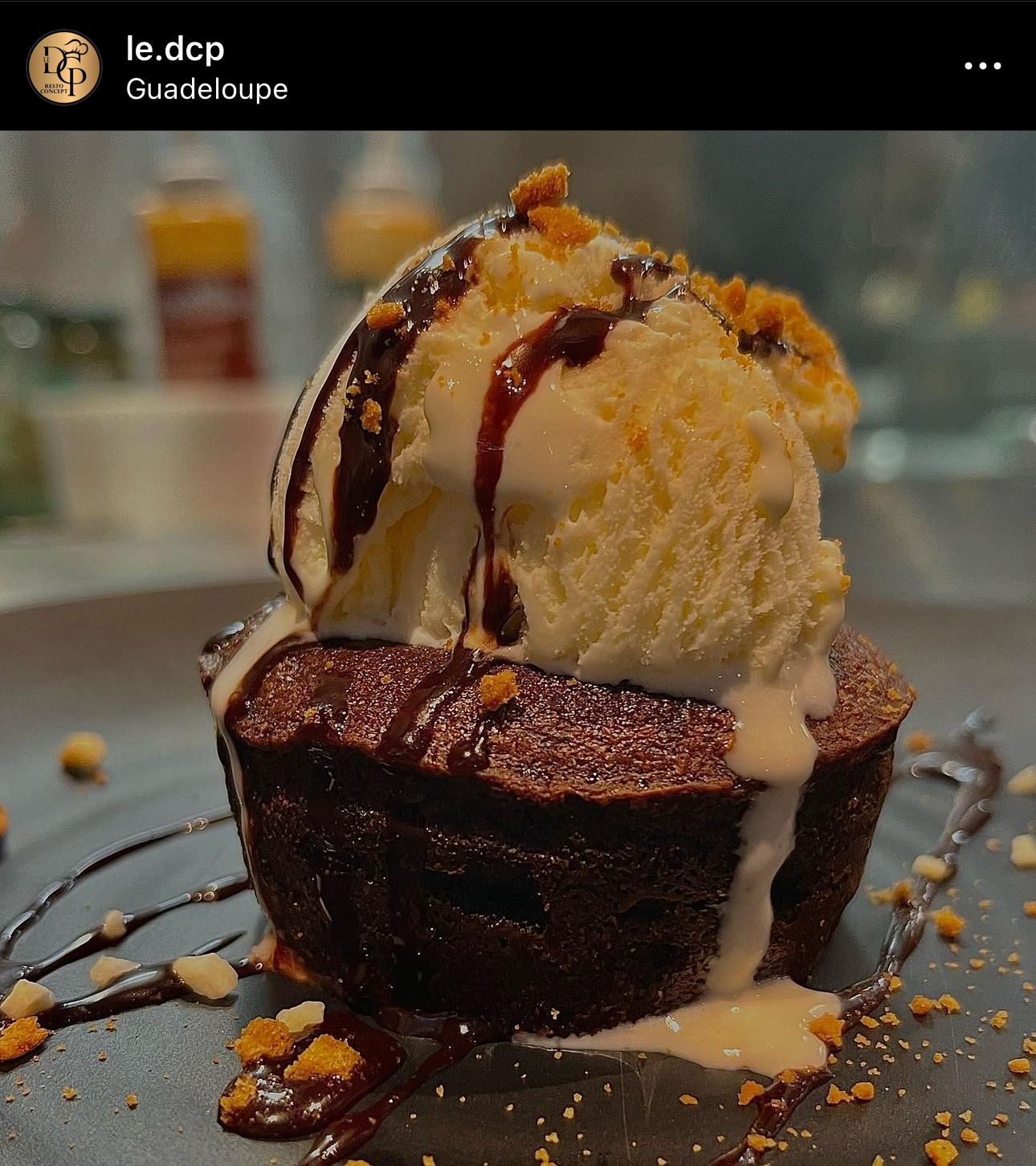Open the le.dcp profile picture
Image resolution: width=1036 pixels, height=1166 pixels.
(x=64, y=67)
